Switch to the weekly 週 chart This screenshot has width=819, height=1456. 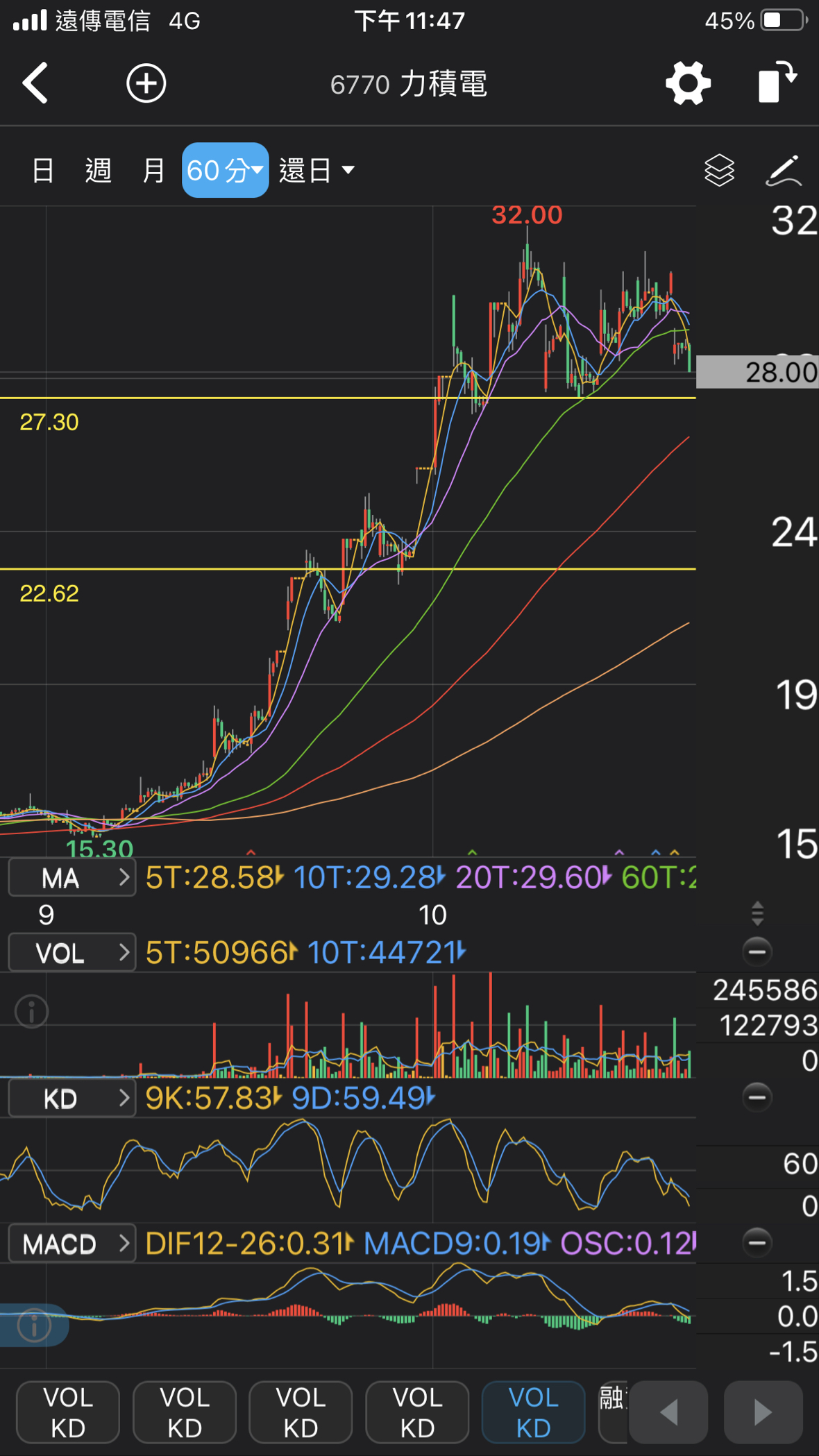coord(99,170)
